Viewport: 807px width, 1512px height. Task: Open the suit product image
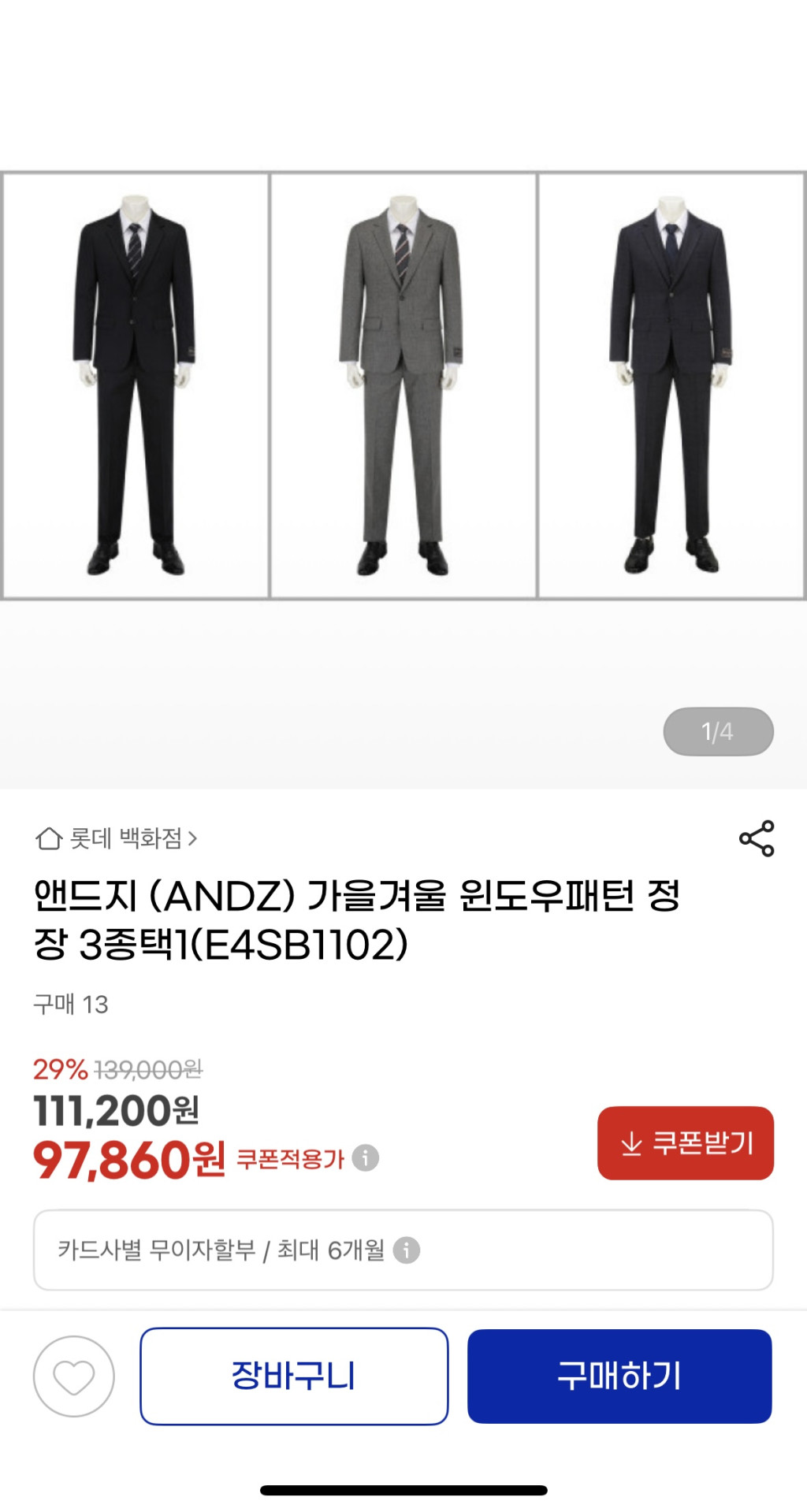point(403,386)
